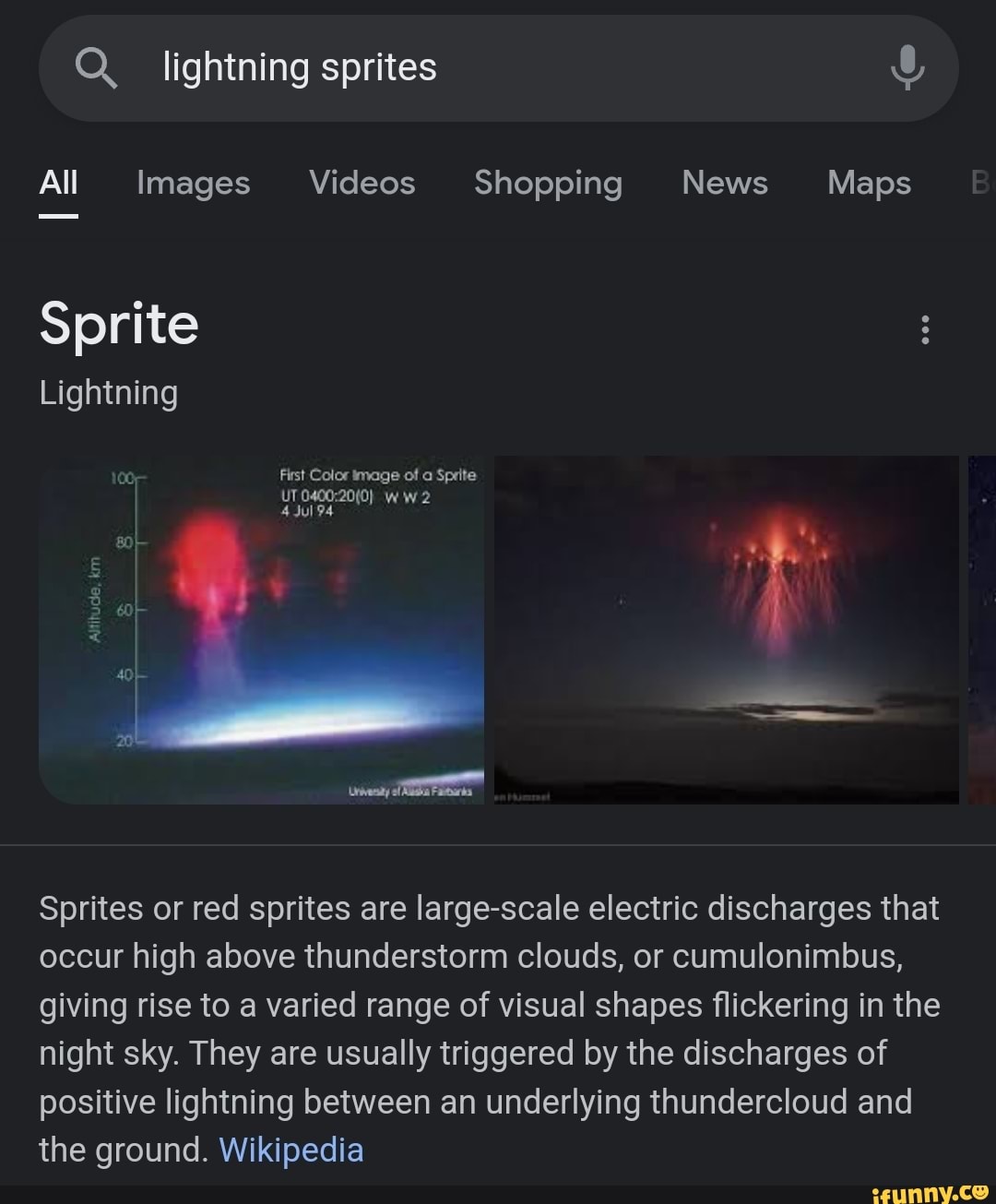Select the currently active All tab
This screenshot has height=1204, width=996.
coord(58,184)
